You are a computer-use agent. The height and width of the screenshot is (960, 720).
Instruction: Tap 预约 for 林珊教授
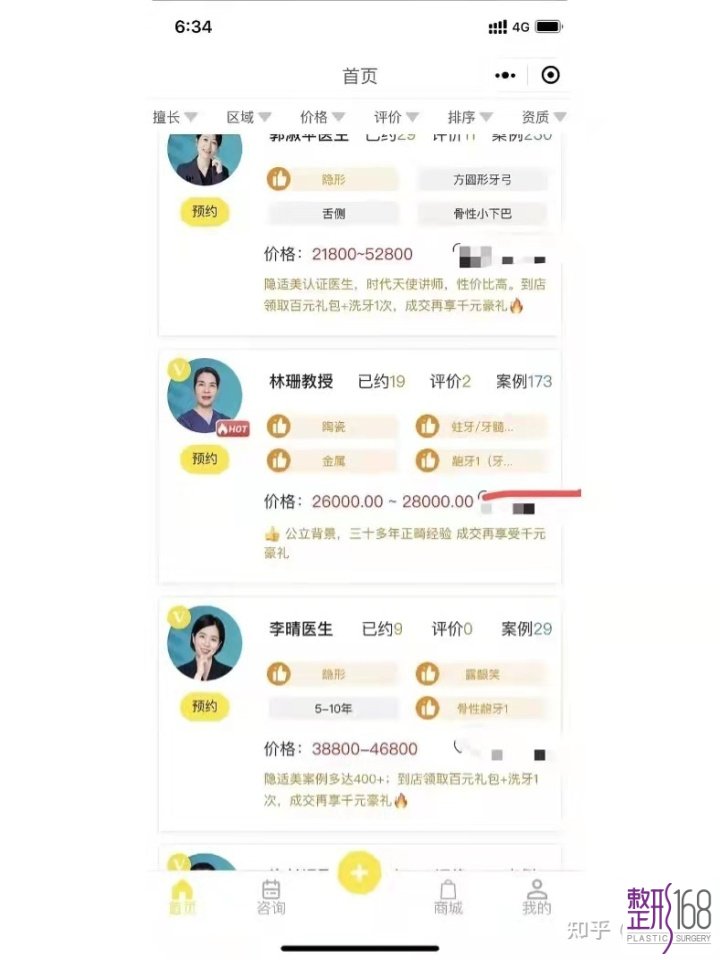204,458
